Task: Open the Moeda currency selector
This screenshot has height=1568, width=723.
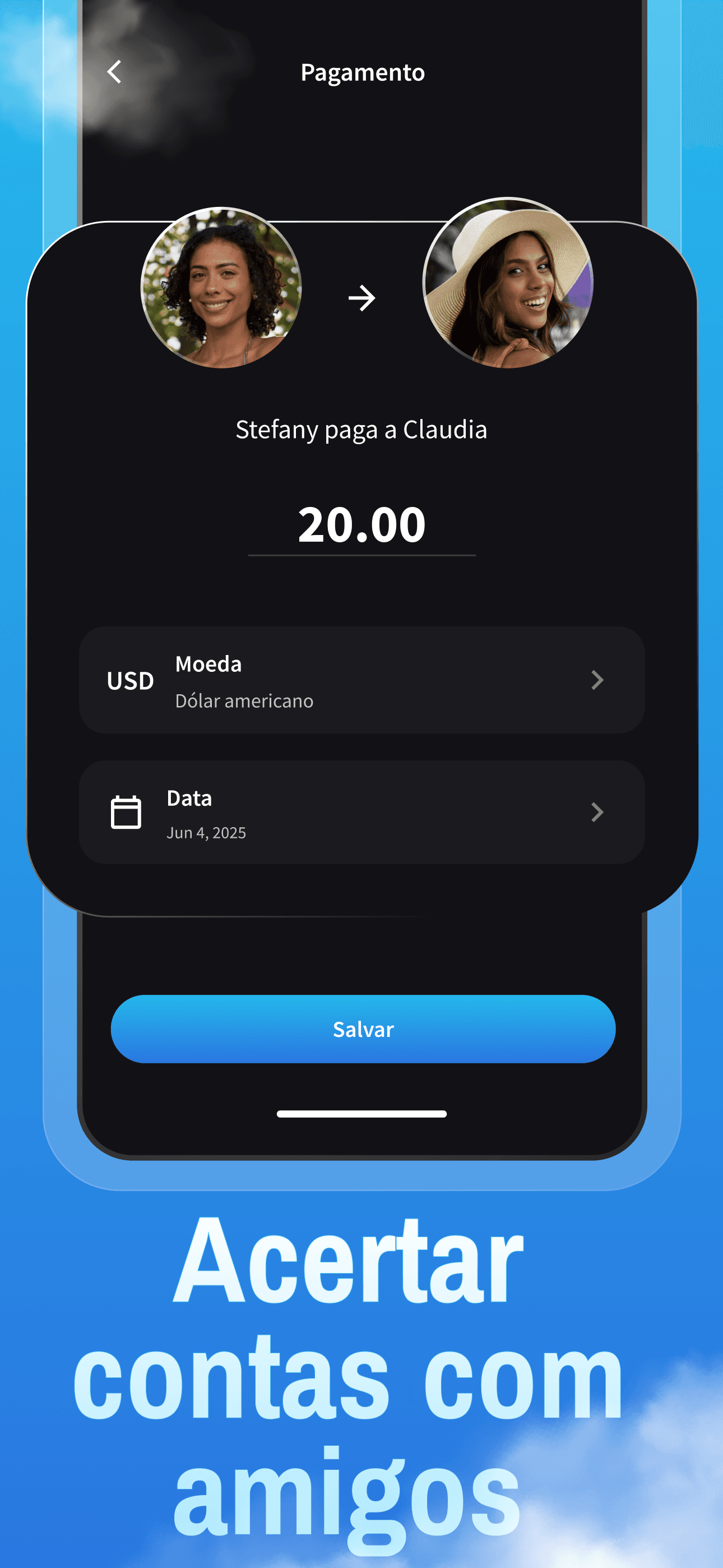Action: point(361,681)
